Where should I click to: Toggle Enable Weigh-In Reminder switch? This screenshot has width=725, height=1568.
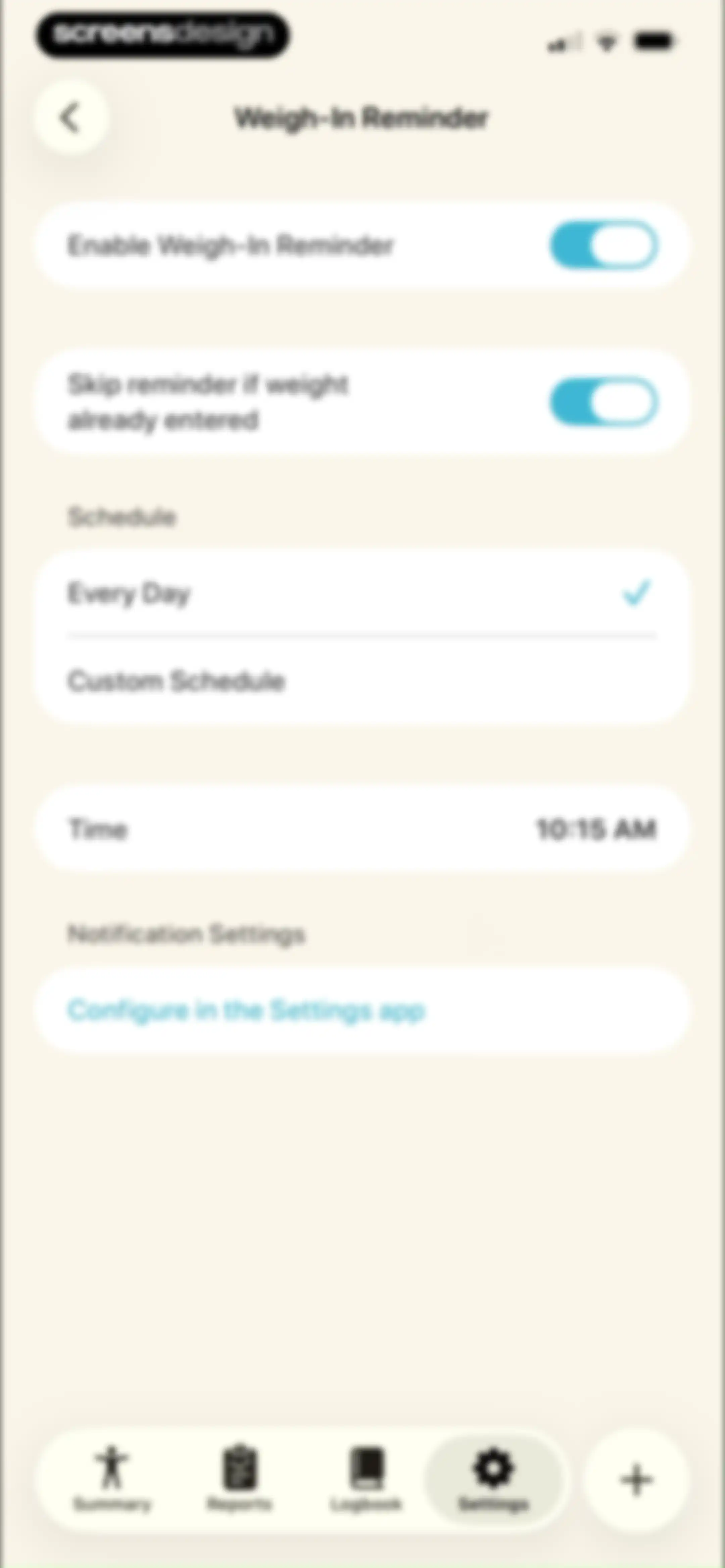click(604, 245)
